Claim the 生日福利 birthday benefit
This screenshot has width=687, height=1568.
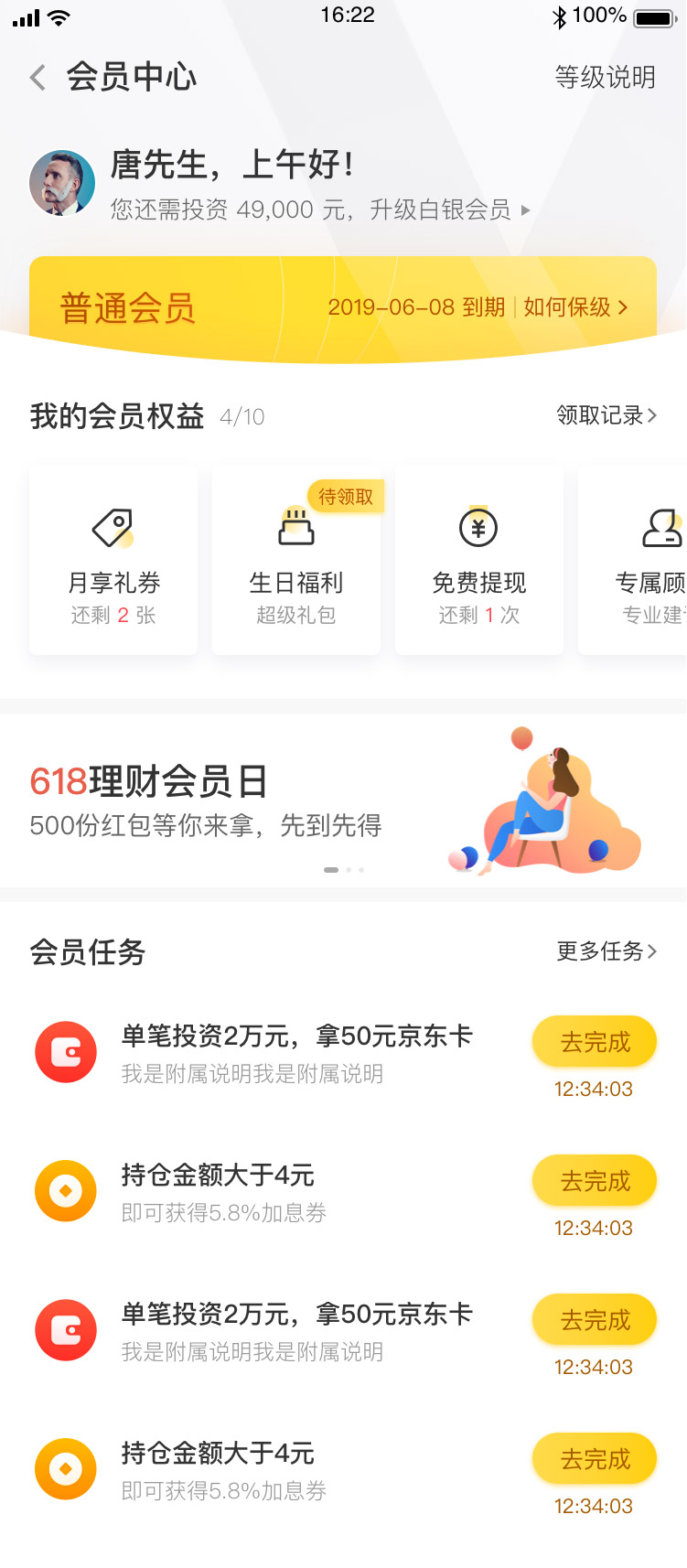[x=296, y=560]
